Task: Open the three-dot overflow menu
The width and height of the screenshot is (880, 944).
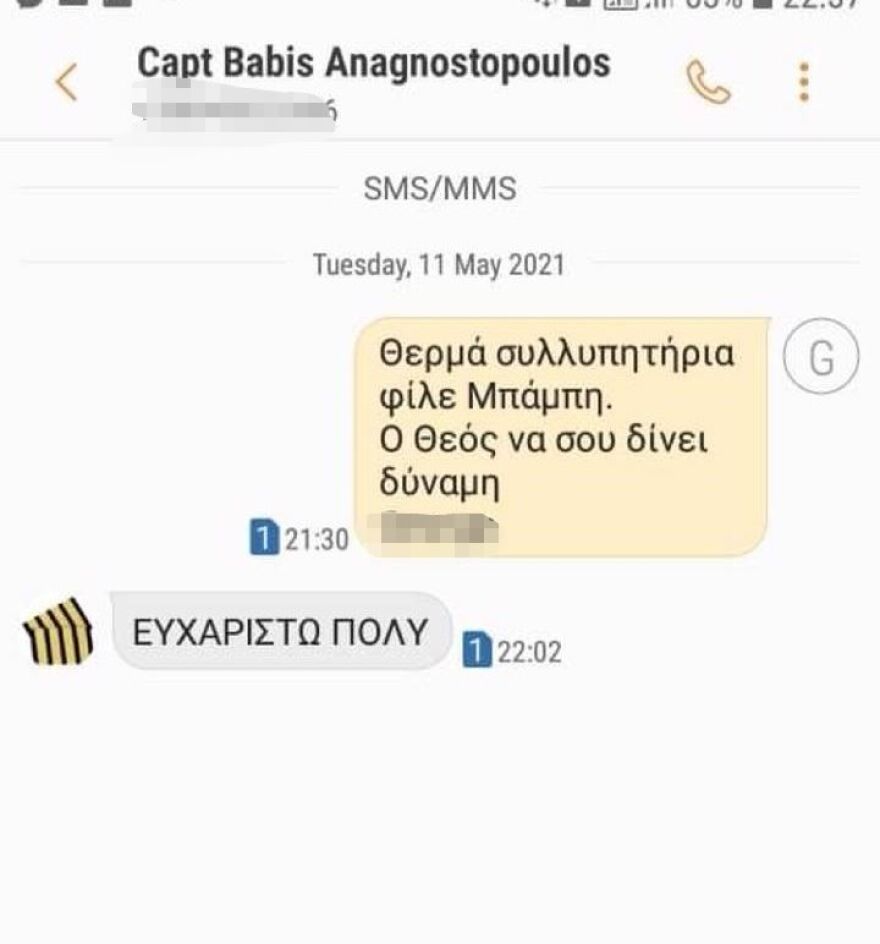Action: 804,82
